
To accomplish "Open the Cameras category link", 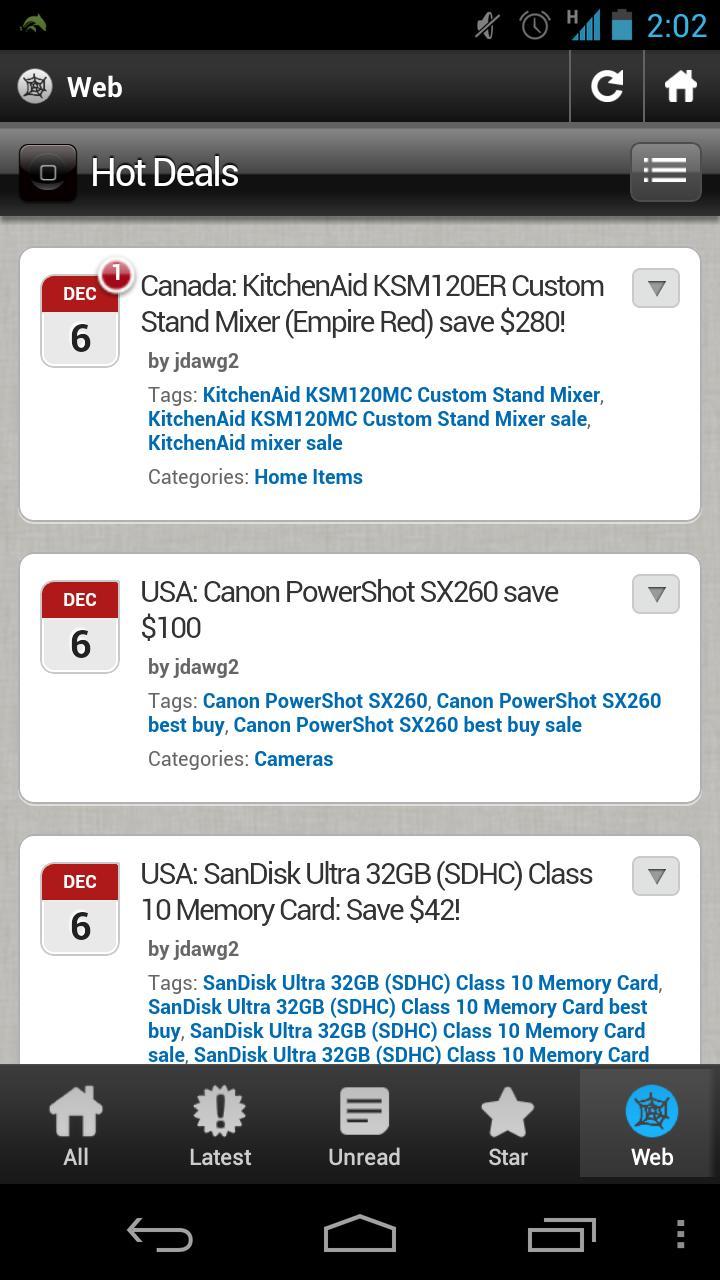I will click(x=293, y=759).
